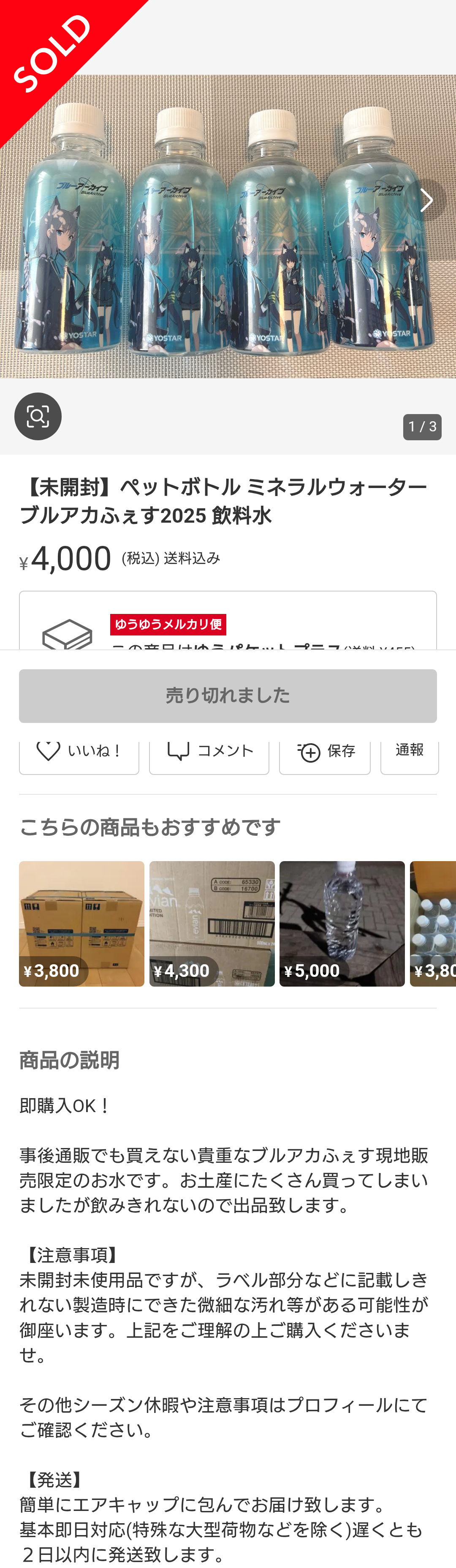Screen dimensions: 456x1568
Task: Open the image search icon on the photo
Action: 38,416
